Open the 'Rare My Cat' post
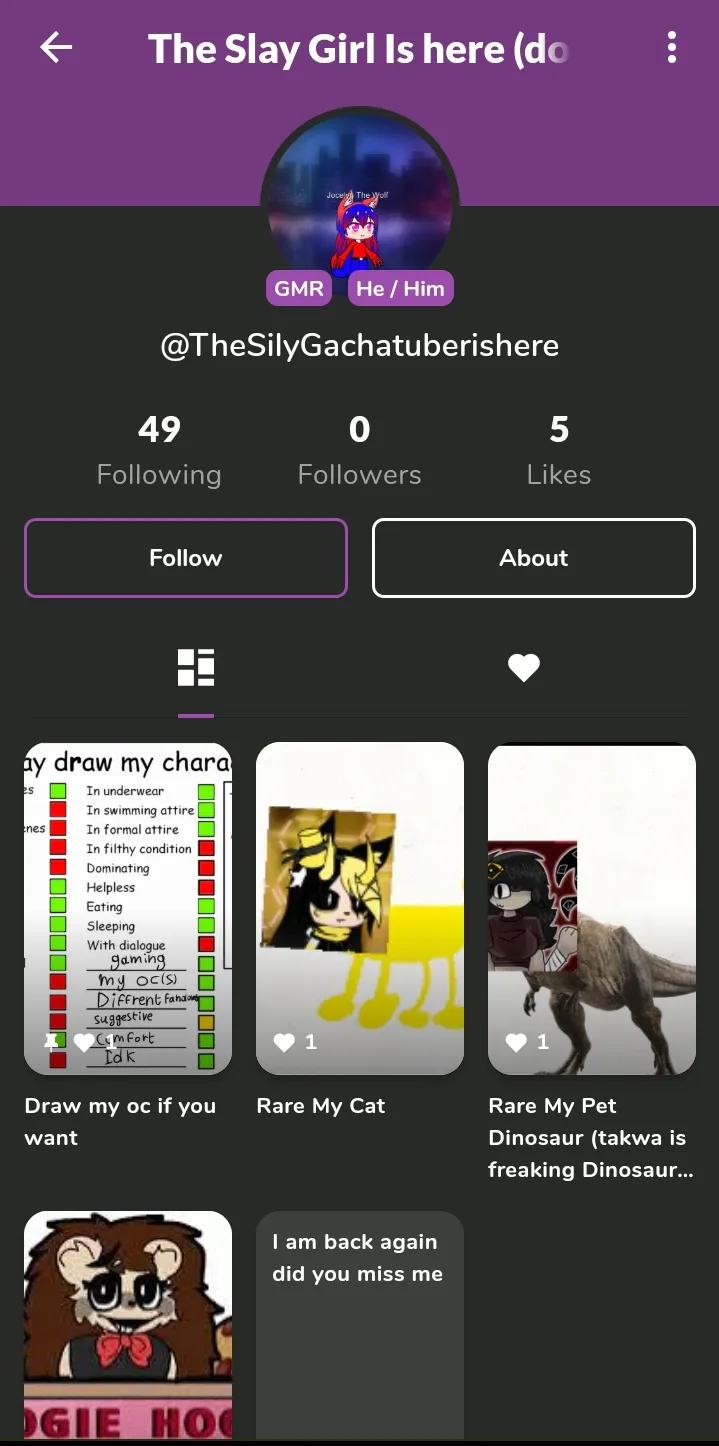Screen dimensions: 719x1446 [x=359, y=908]
